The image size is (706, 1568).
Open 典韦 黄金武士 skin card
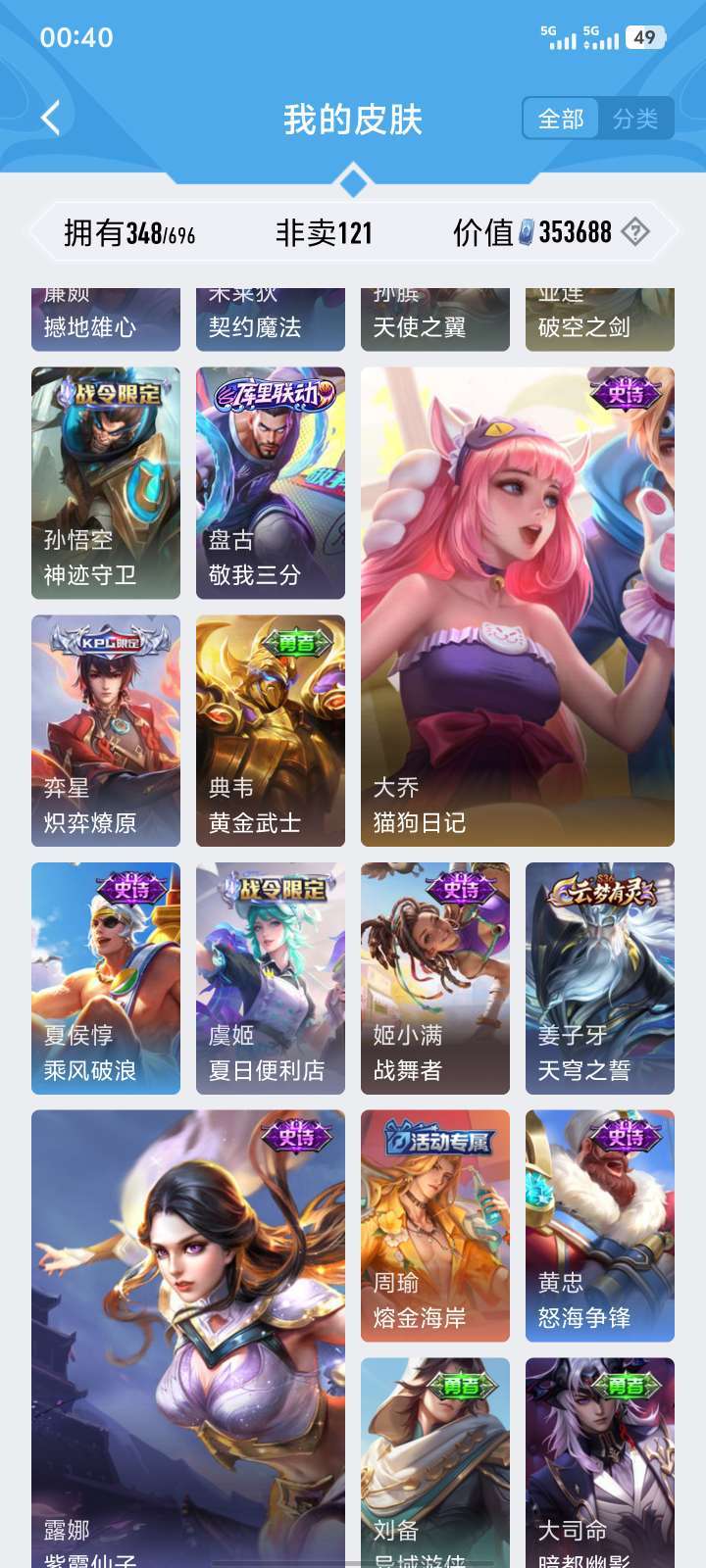click(x=271, y=731)
